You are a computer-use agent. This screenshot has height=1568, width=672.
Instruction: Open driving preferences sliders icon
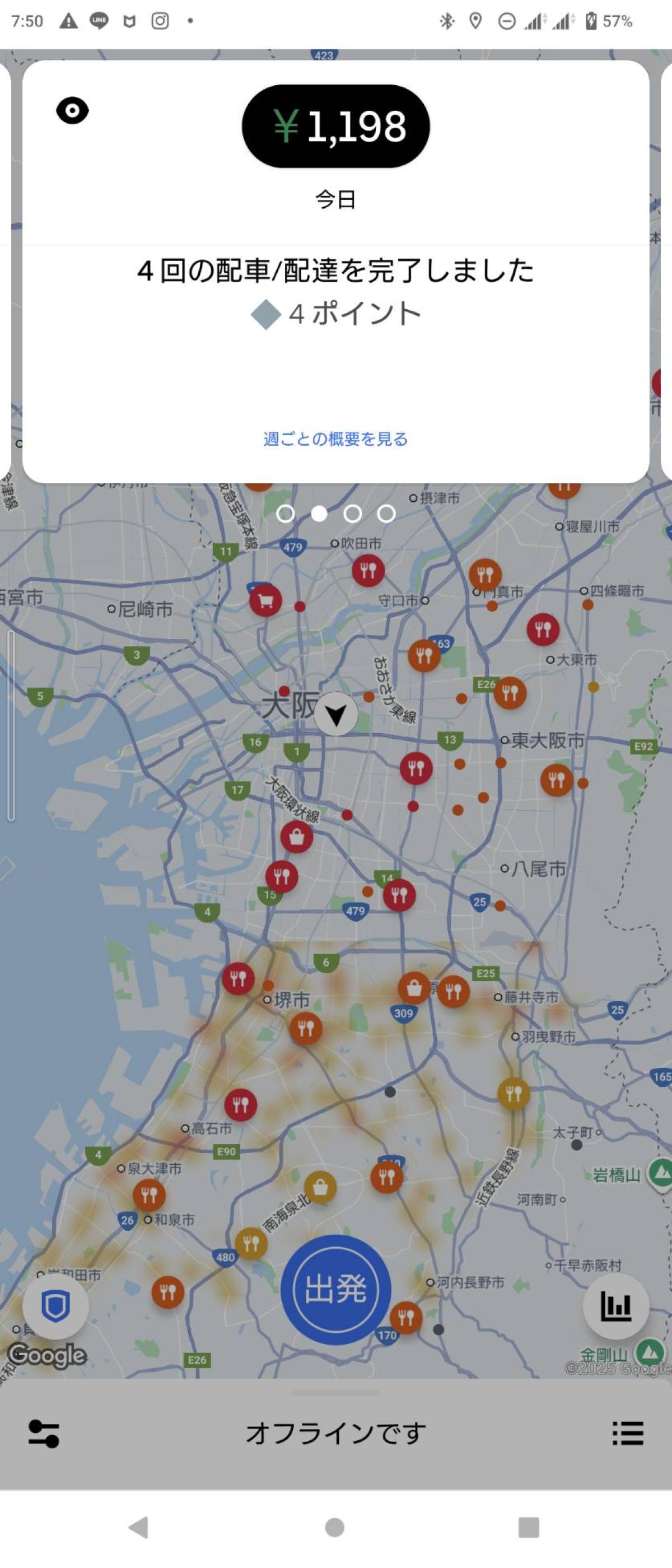[44, 1434]
